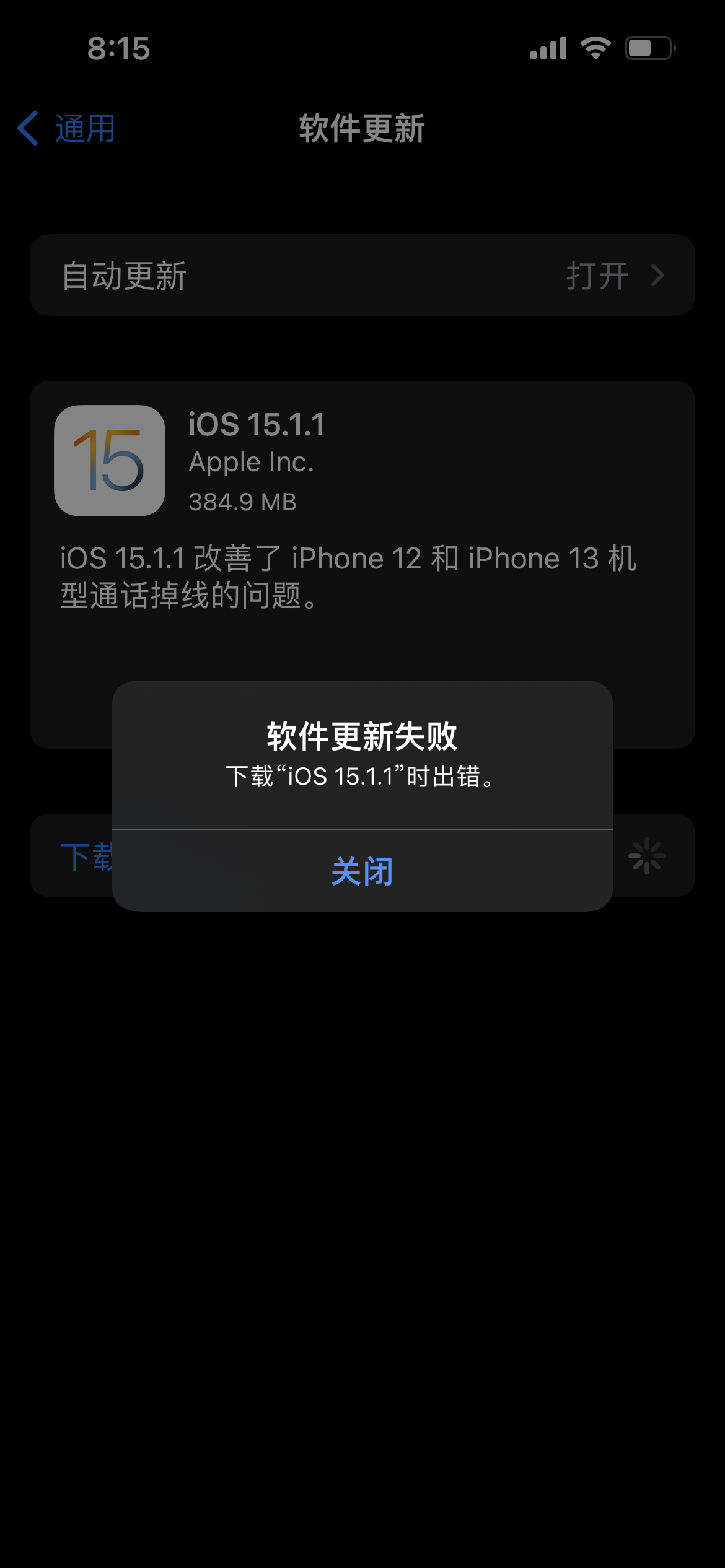Dismiss the update failed alert with 关闭
This screenshot has height=1568, width=725.
click(362, 871)
